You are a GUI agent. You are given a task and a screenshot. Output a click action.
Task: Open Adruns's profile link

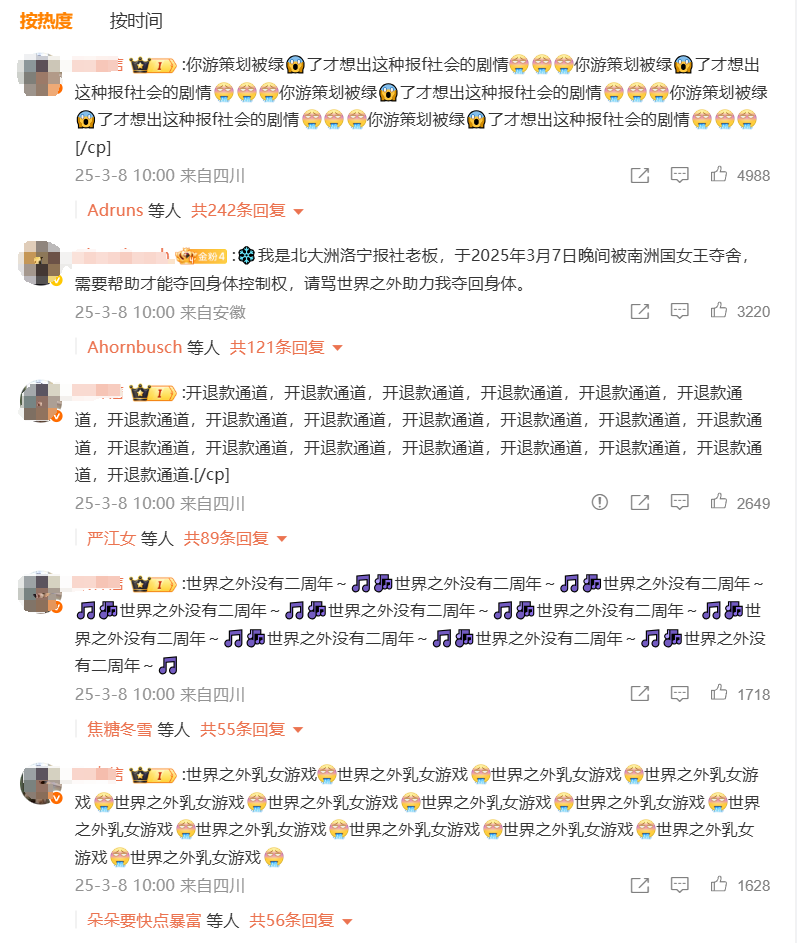click(x=115, y=211)
